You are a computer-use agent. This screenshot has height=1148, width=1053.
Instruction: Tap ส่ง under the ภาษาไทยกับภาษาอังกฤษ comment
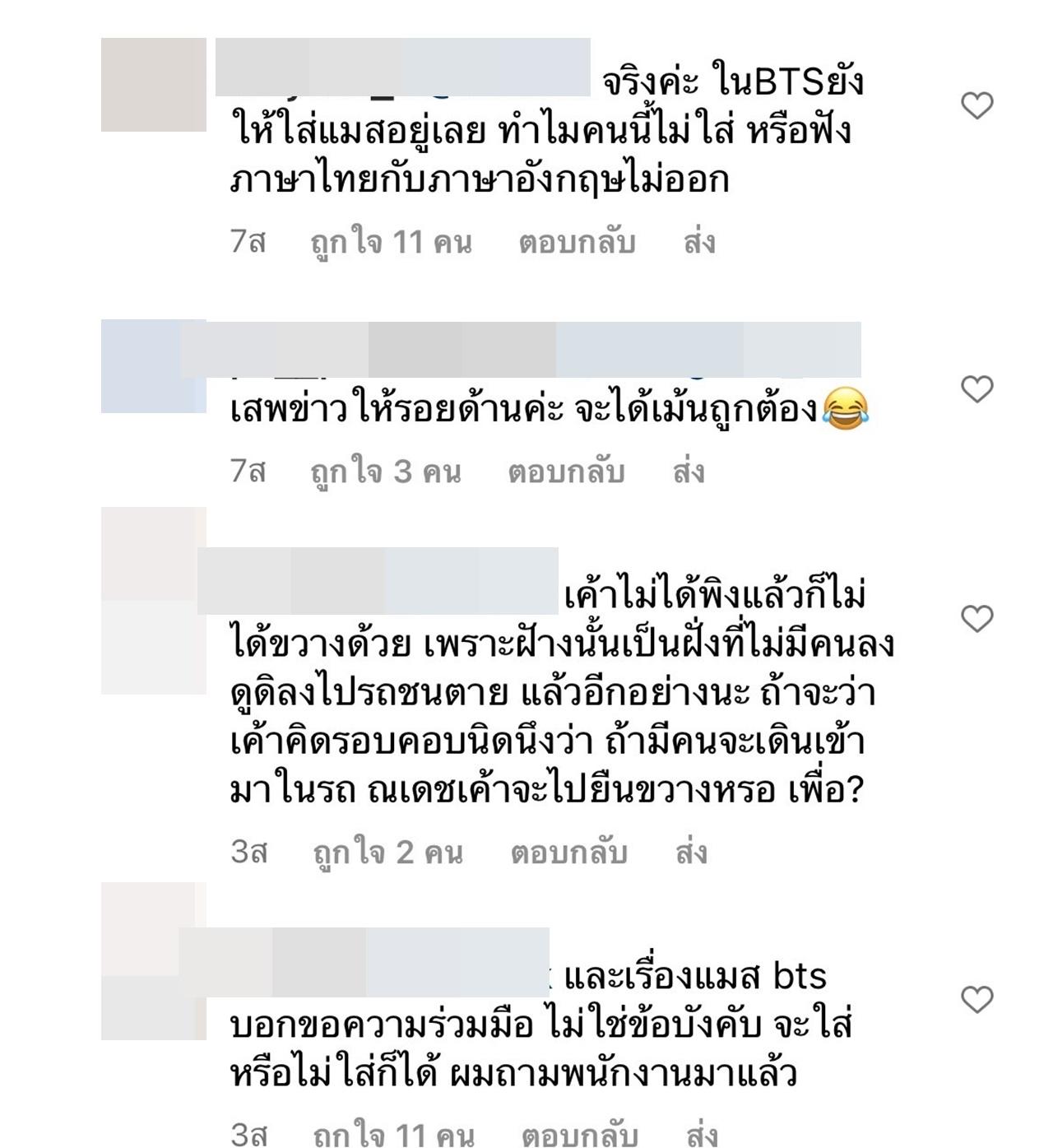pyautogui.click(x=699, y=242)
